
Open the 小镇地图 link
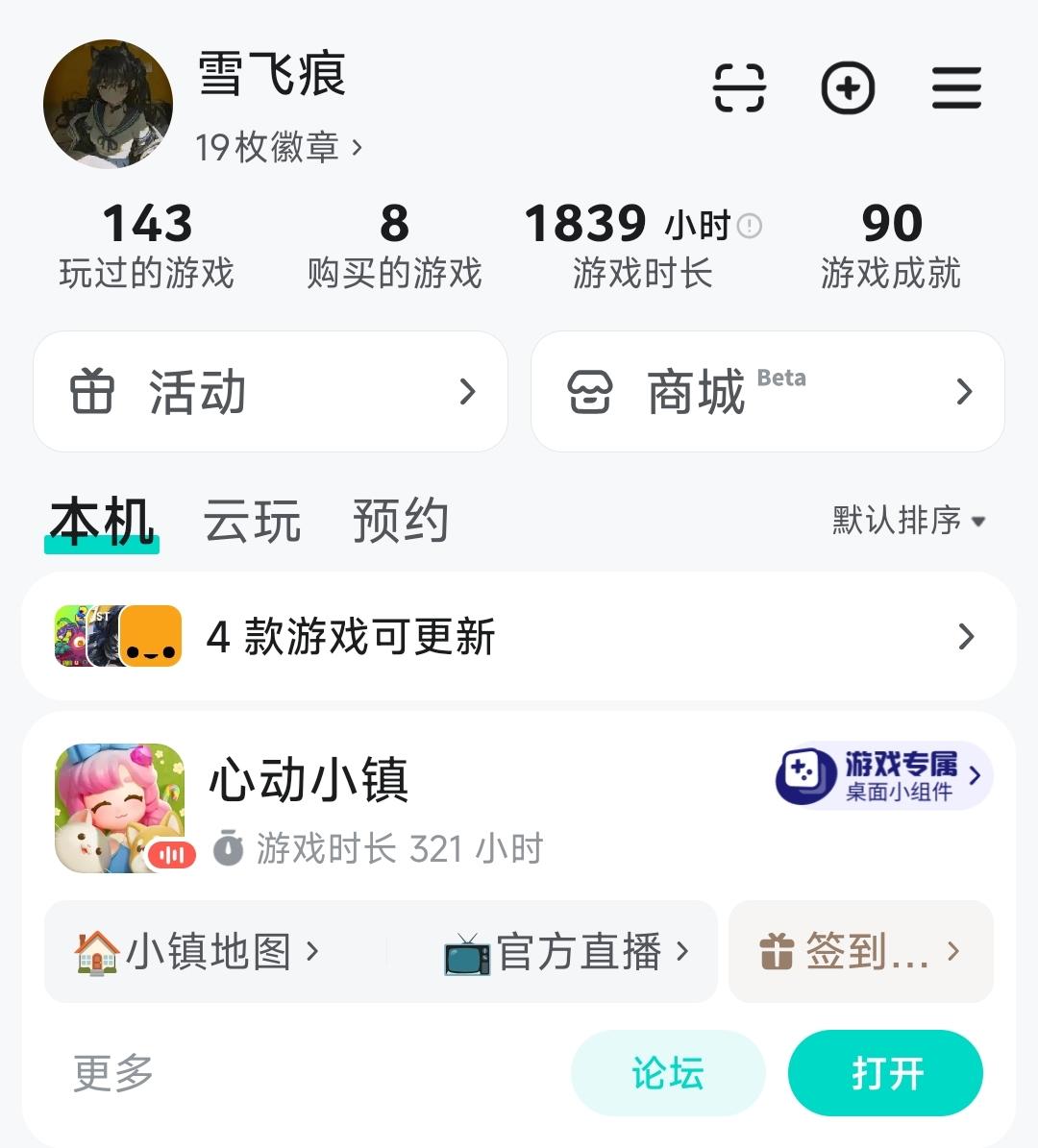click(197, 951)
